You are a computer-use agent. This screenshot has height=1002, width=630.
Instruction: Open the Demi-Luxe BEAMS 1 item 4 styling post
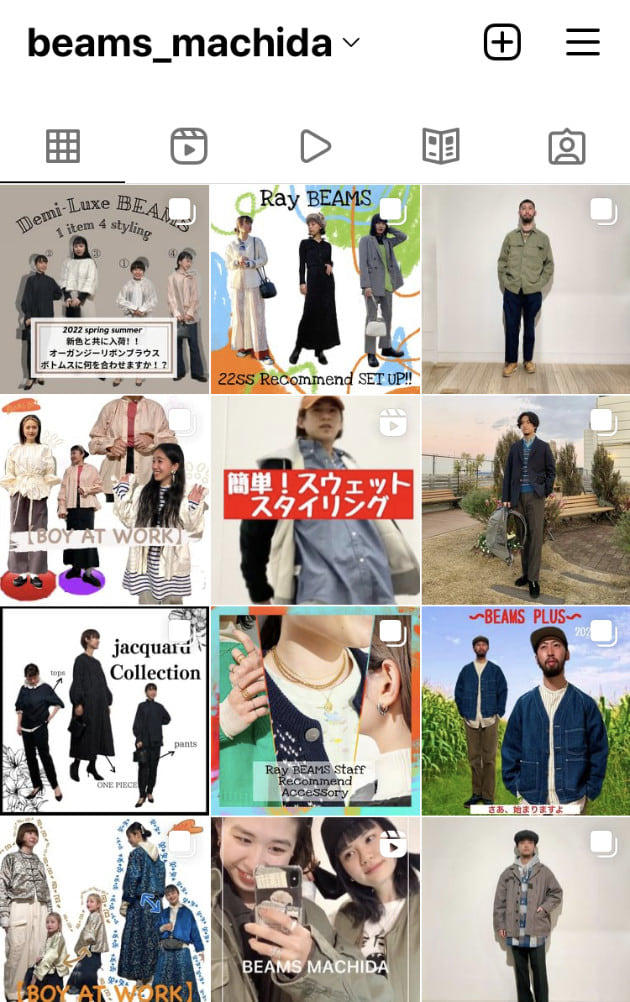(x=104, y=289)
